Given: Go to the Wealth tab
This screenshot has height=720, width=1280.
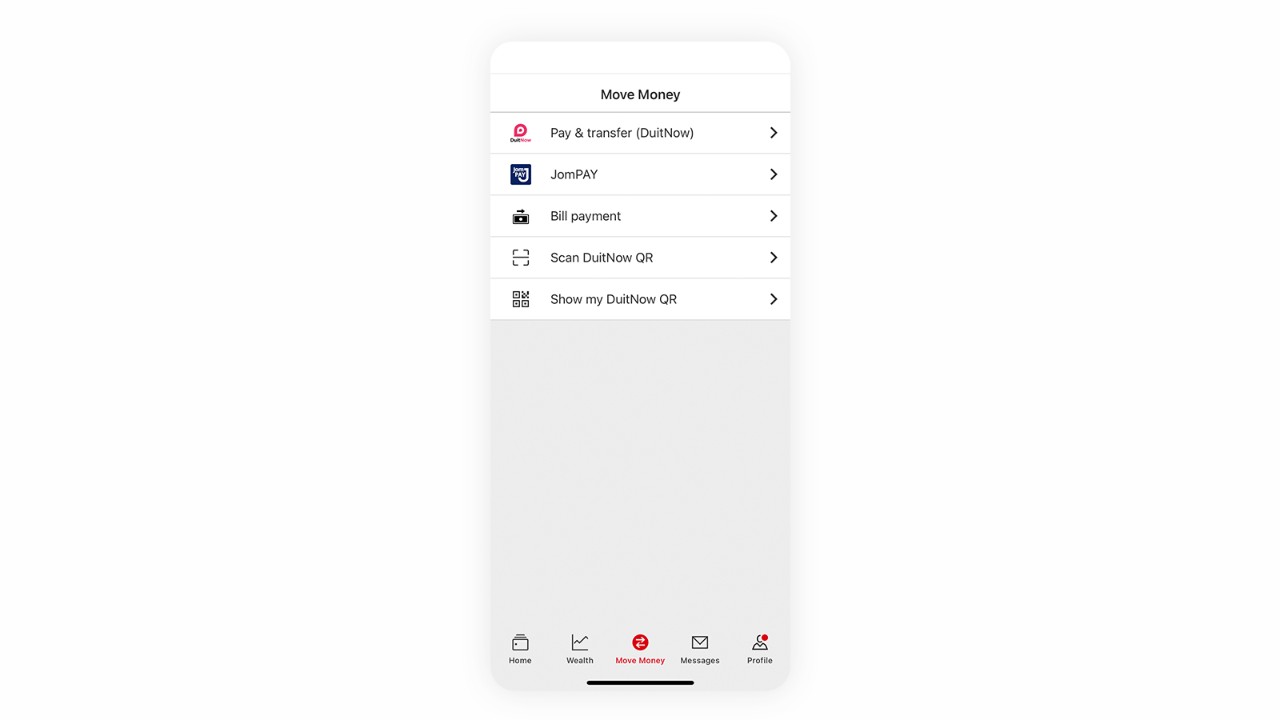Looking at the screenshot, I should pos(580,648).
